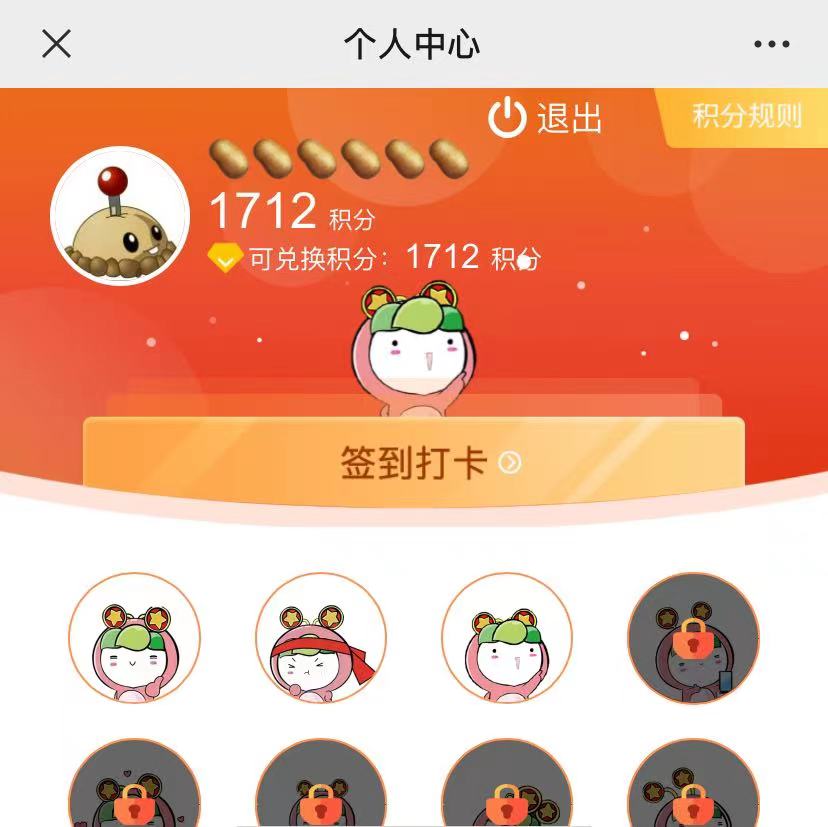Screen dimensions: 828x827
Task: Open the potato mine profile avatar
Action: [x=120, y=216]
